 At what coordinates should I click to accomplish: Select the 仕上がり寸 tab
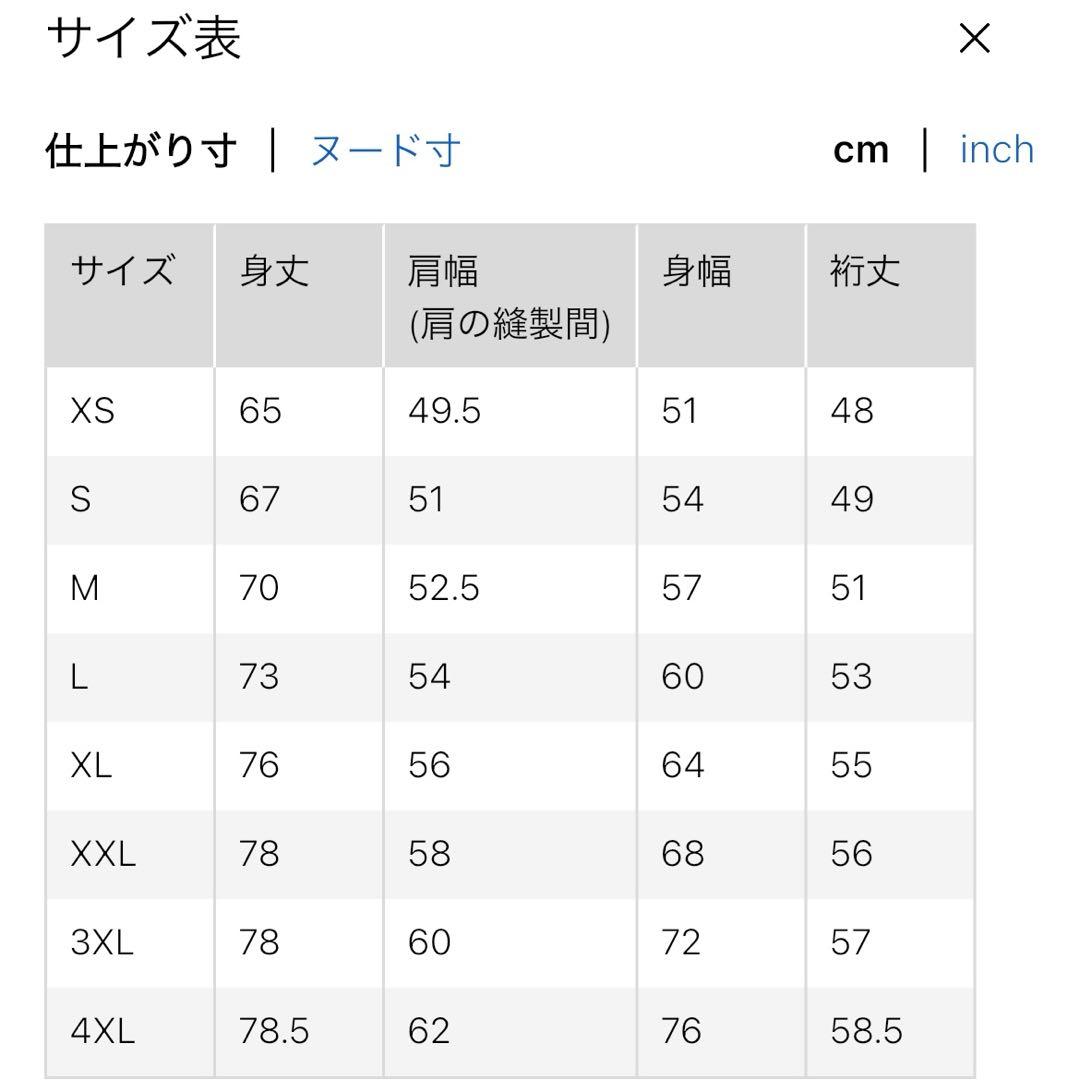[141, 151]
